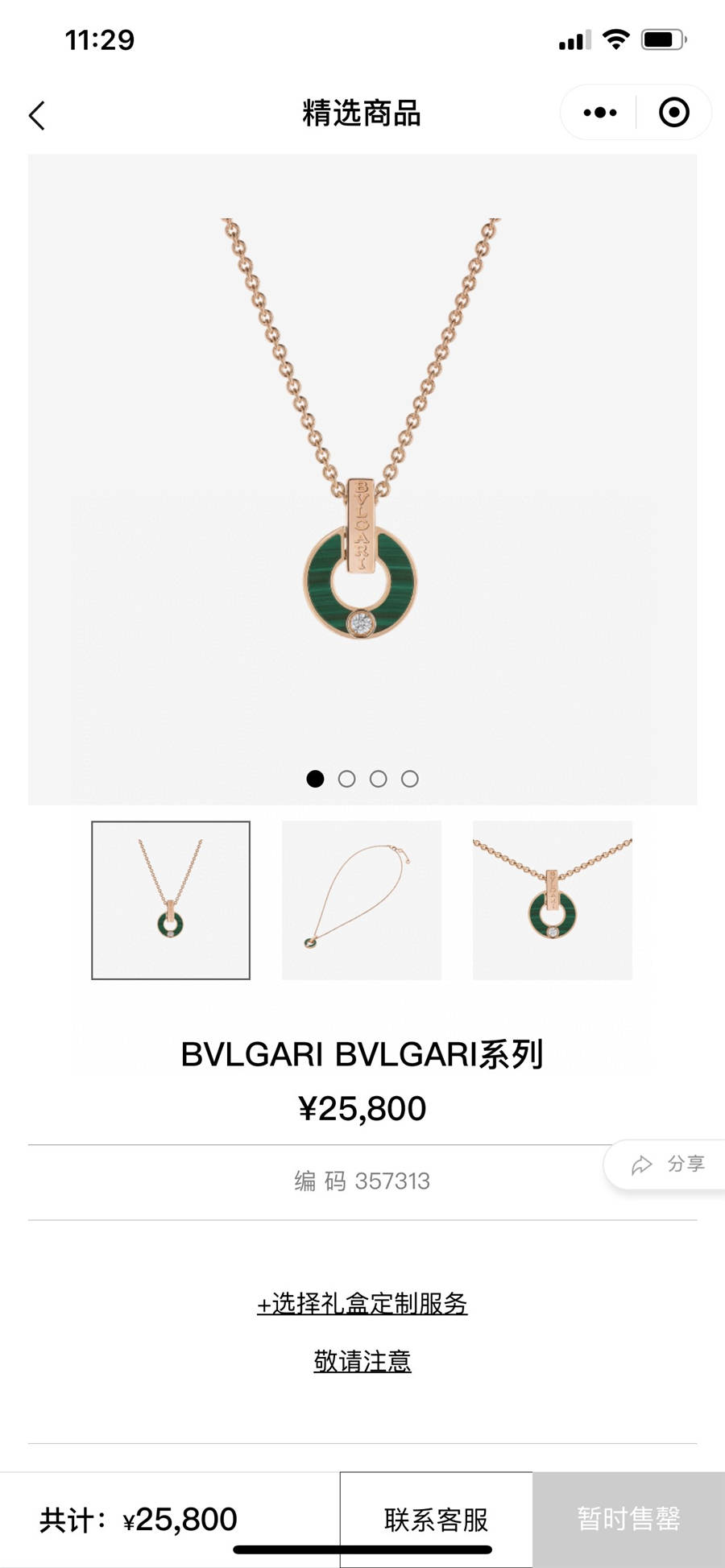
Task: Tap the 暂时售罄 sold out button
Action: coord(628,1519)
